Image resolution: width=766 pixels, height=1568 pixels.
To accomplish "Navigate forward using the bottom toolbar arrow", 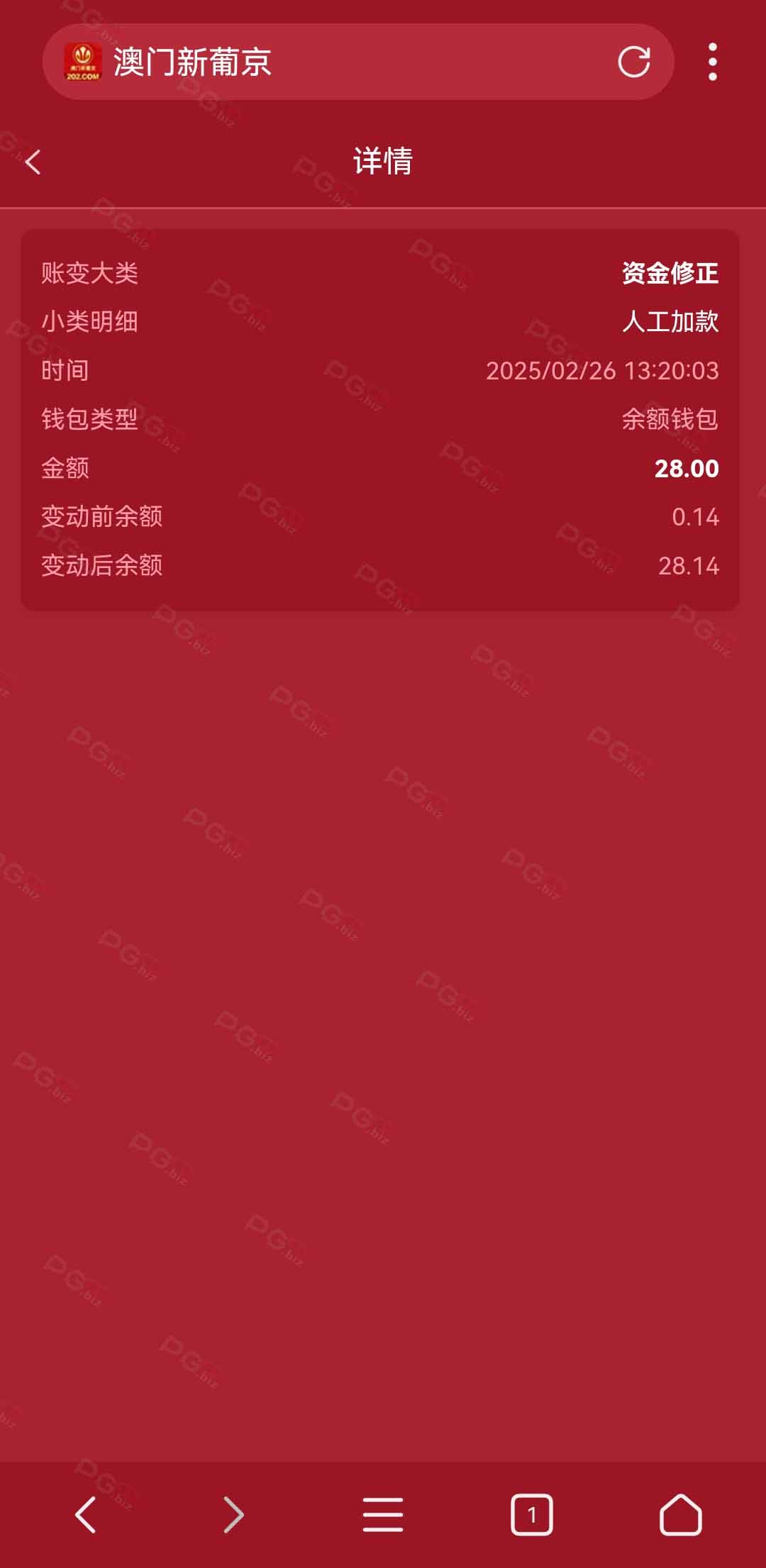I will pos(234,1515).
